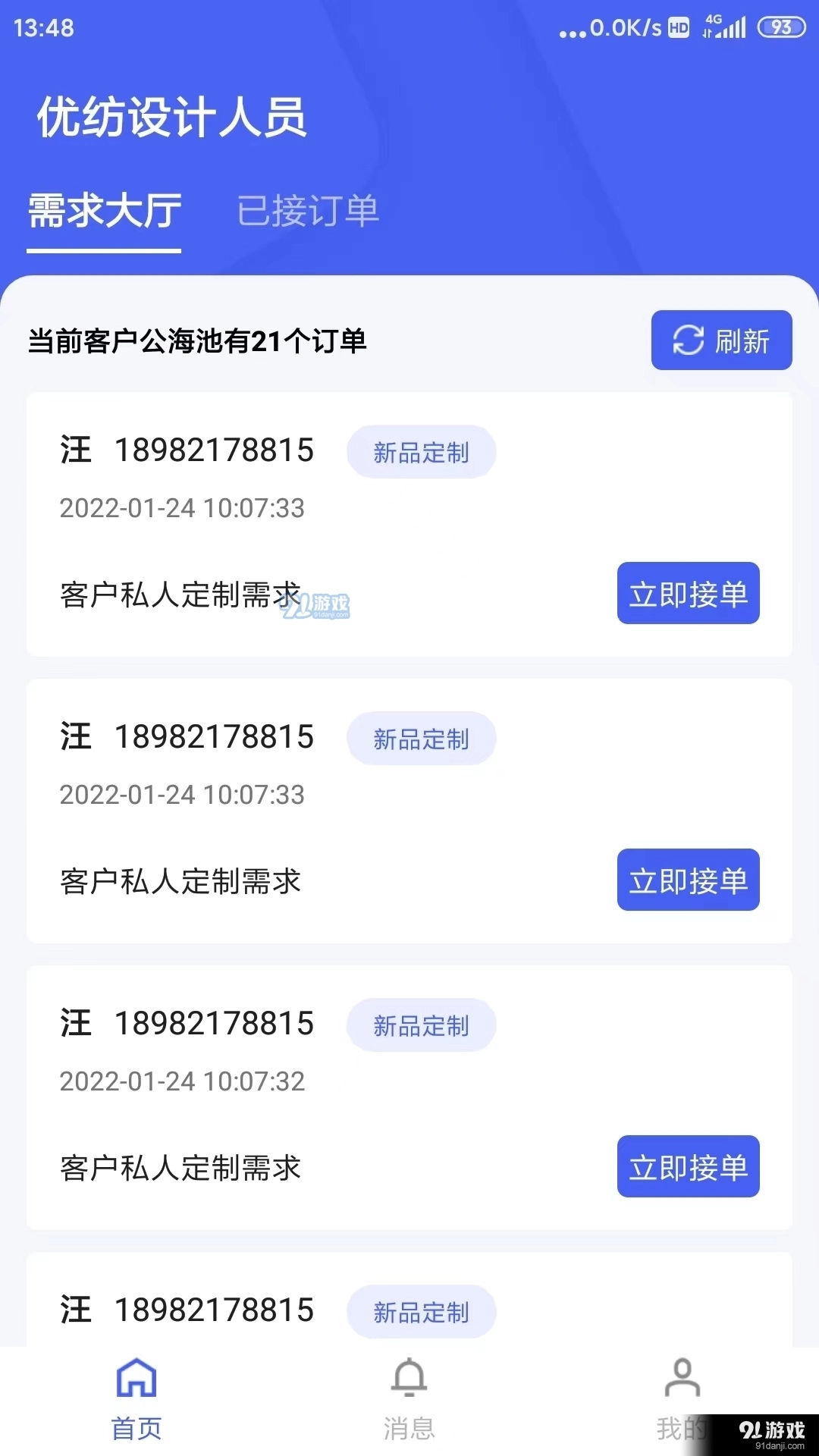This screenshot has width=819, height=1456.
Task: Tap the first 新品定制 tag
Action: coord(422,451)
